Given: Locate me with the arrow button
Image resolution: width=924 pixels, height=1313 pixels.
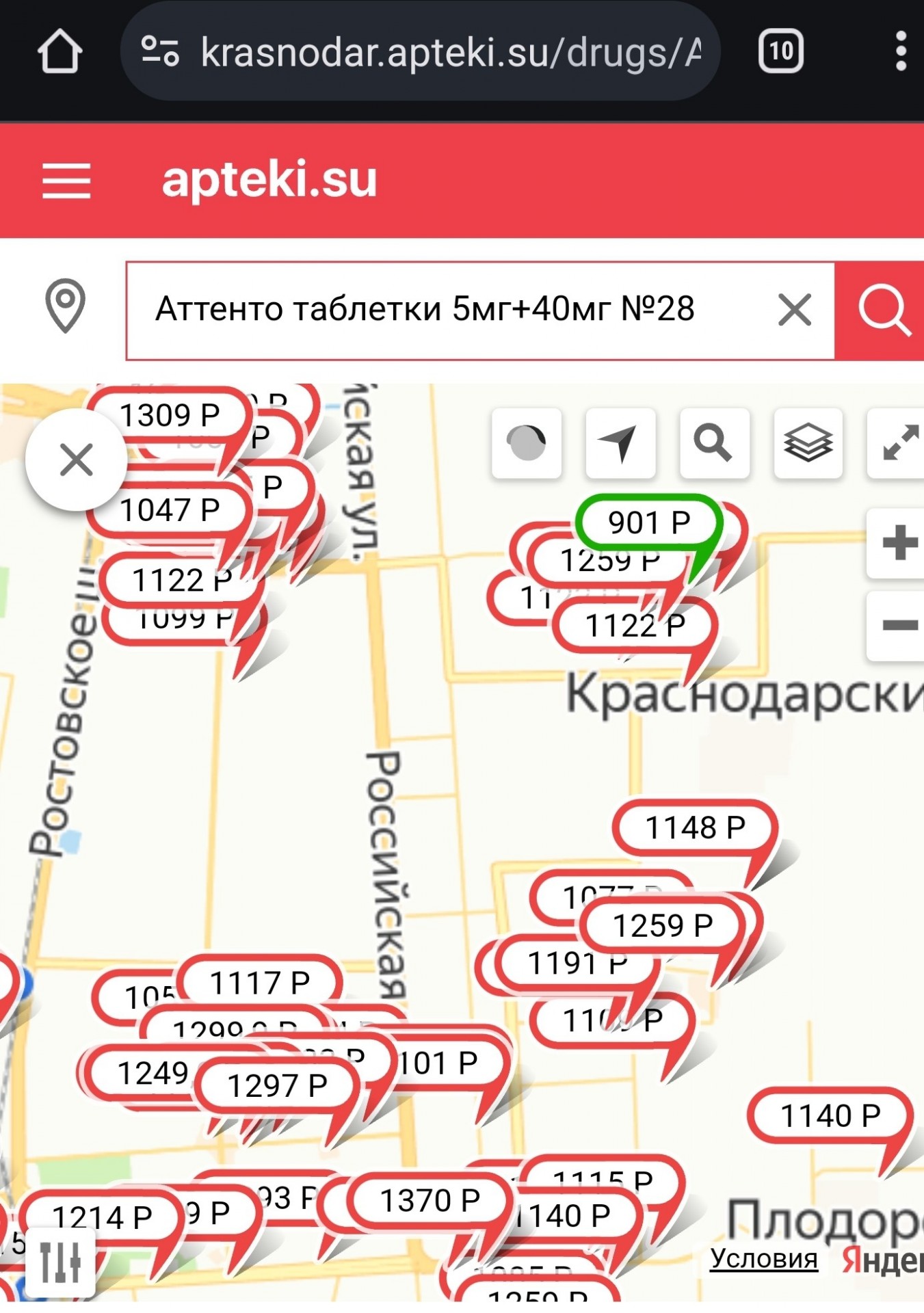Looking at the screenshot, I should (x=620, y=443).
